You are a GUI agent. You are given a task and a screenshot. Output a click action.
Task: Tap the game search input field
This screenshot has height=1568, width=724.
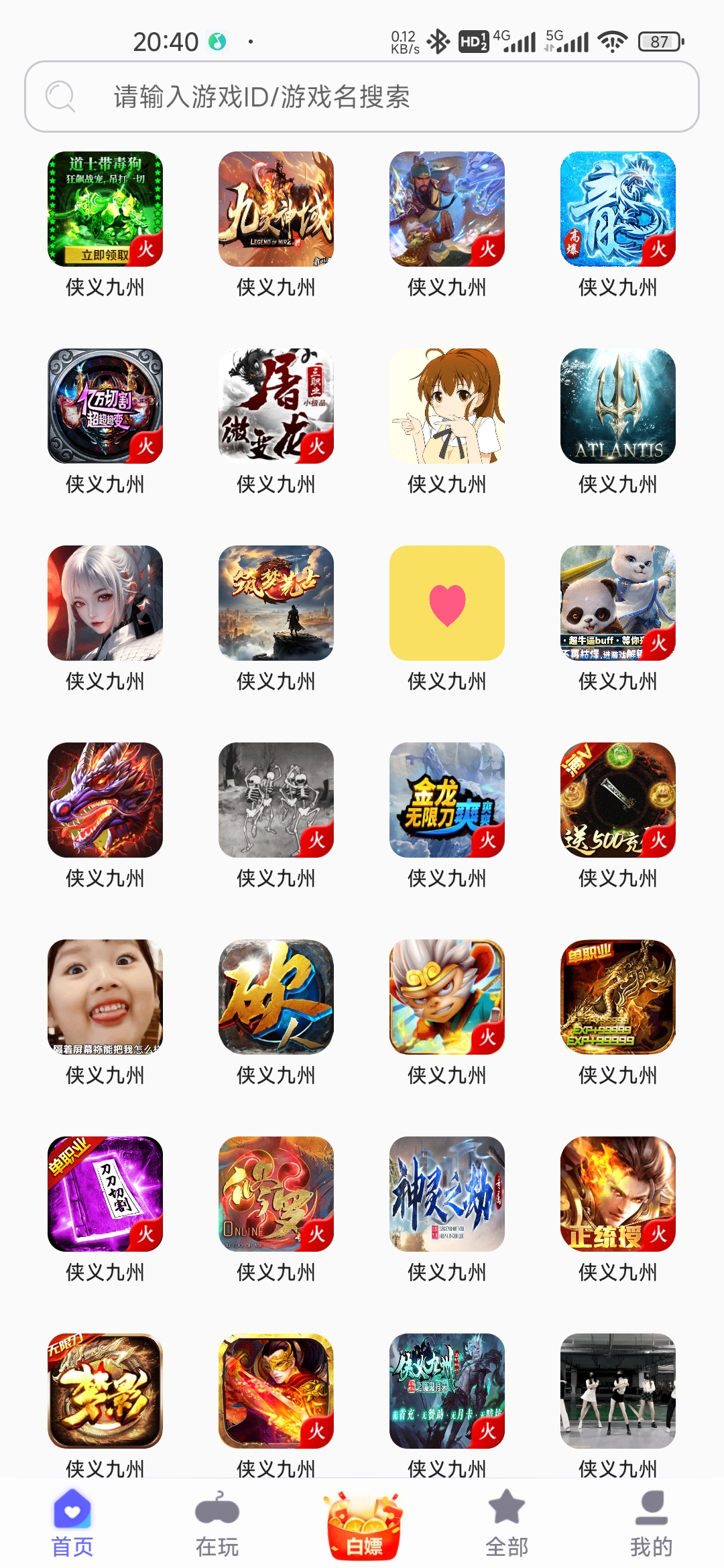362,96
